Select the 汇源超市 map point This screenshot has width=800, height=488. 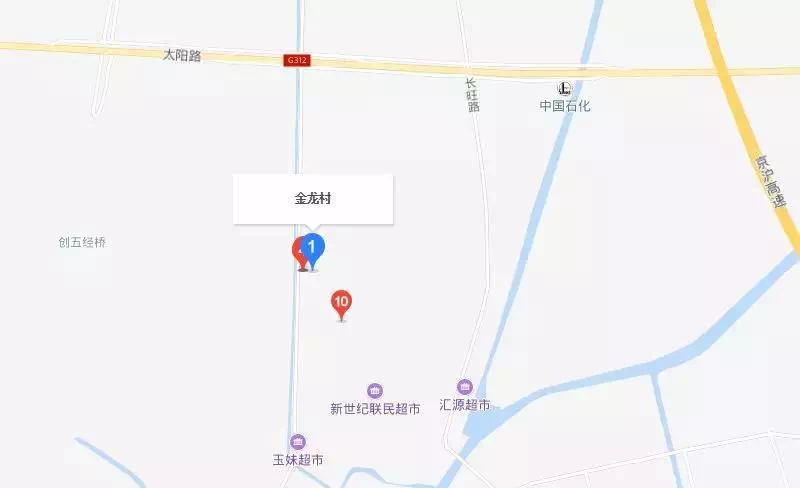coord(465,388)
